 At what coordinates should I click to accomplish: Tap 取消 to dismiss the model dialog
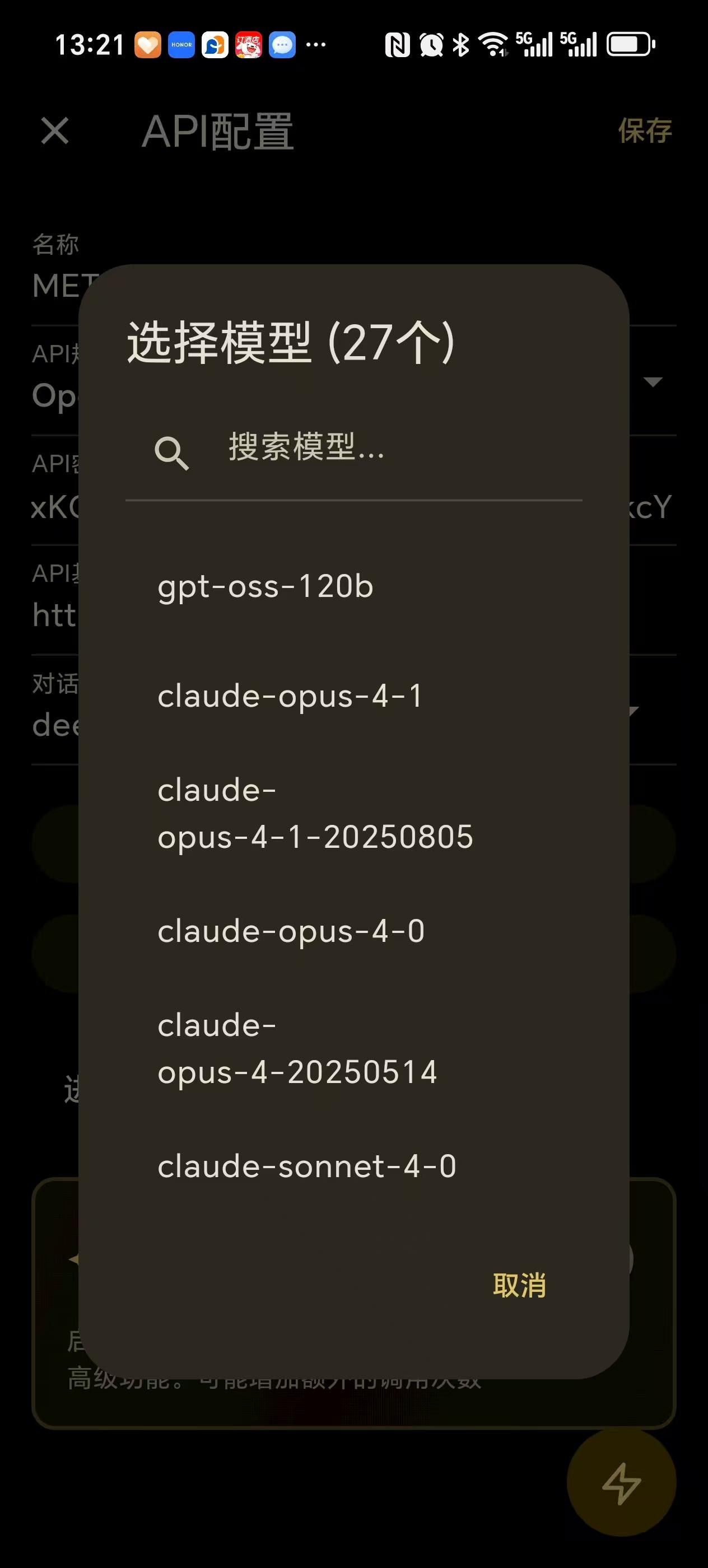coord(519,1284)
